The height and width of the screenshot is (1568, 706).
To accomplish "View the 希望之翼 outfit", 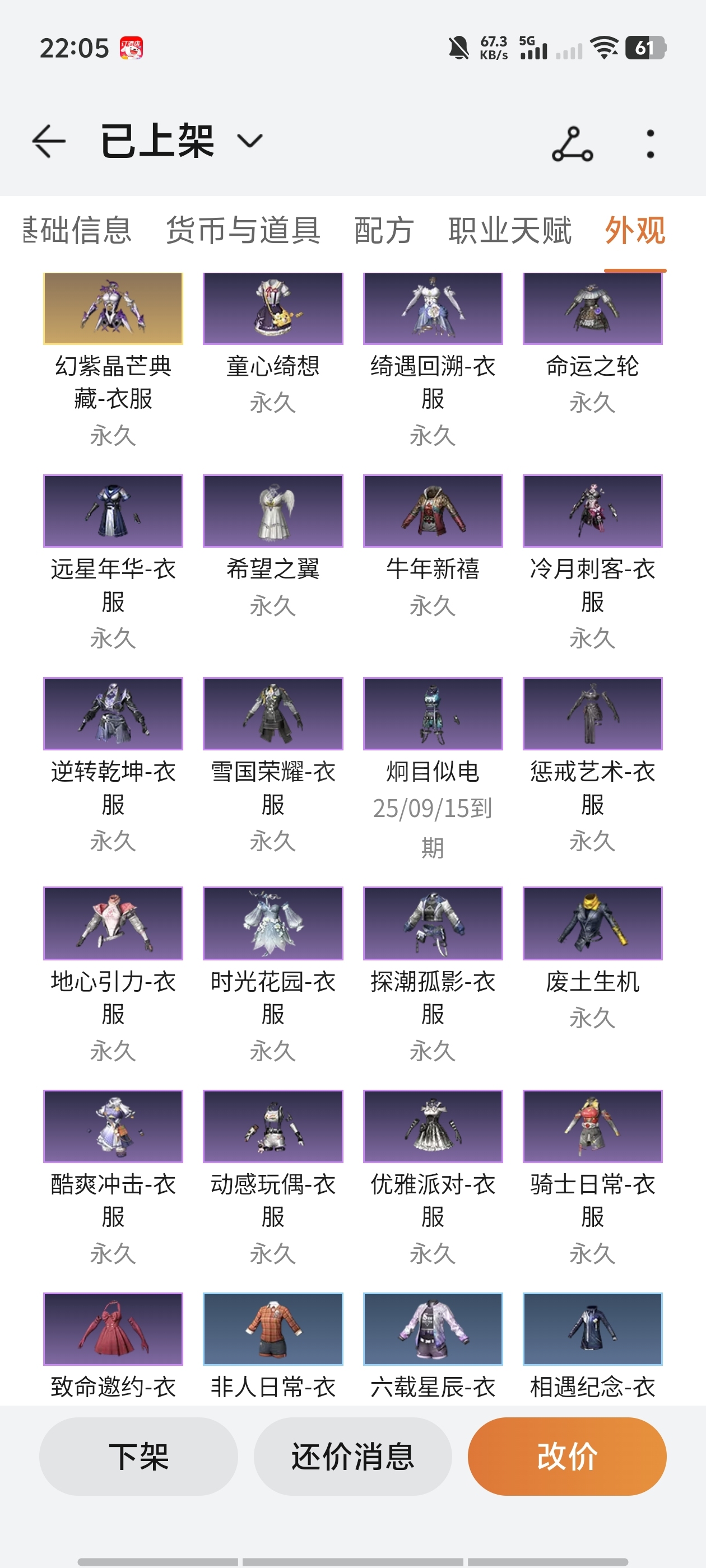I will click(x=273, y=547).
